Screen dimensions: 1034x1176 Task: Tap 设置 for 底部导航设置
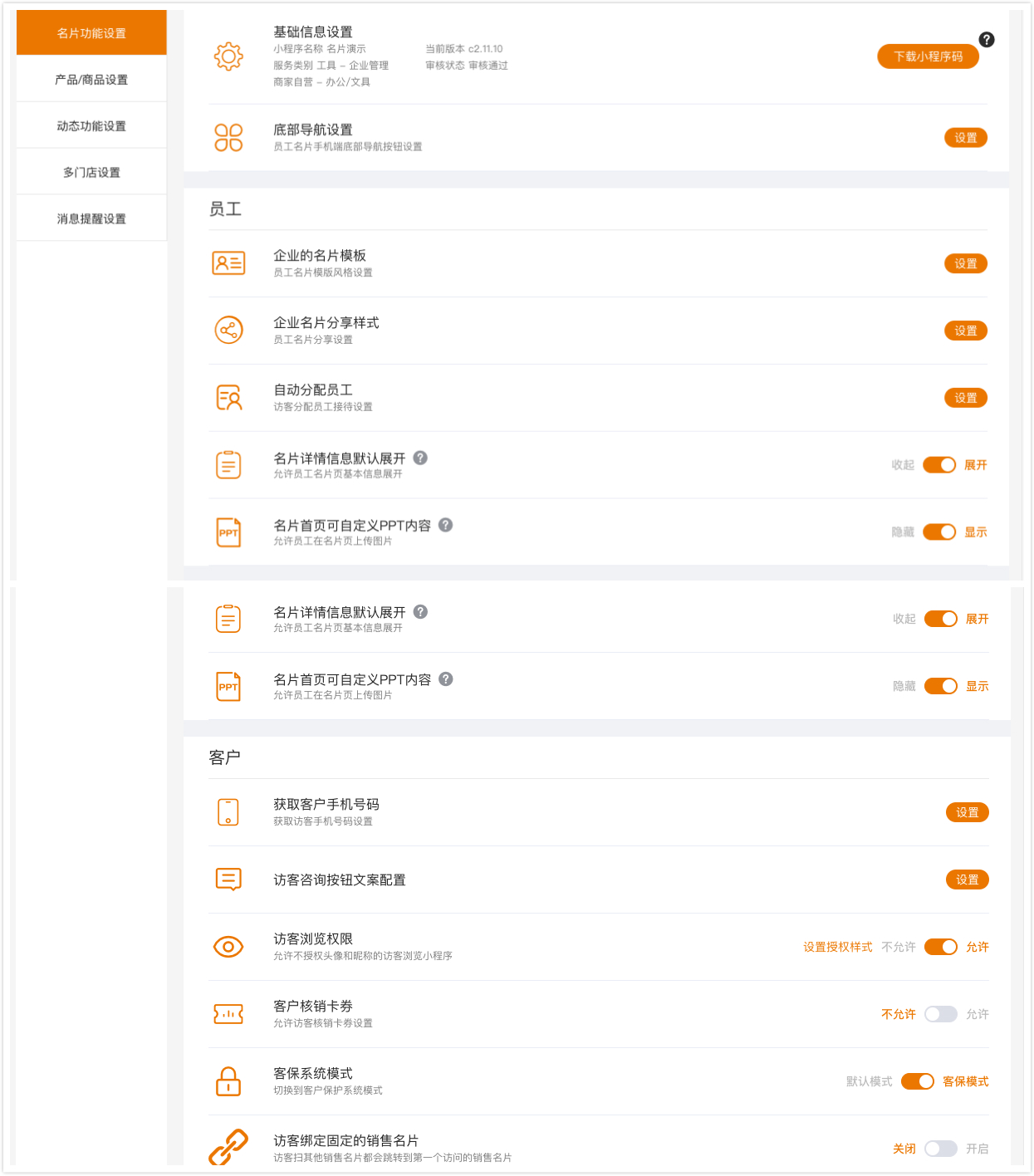(965, 138)
